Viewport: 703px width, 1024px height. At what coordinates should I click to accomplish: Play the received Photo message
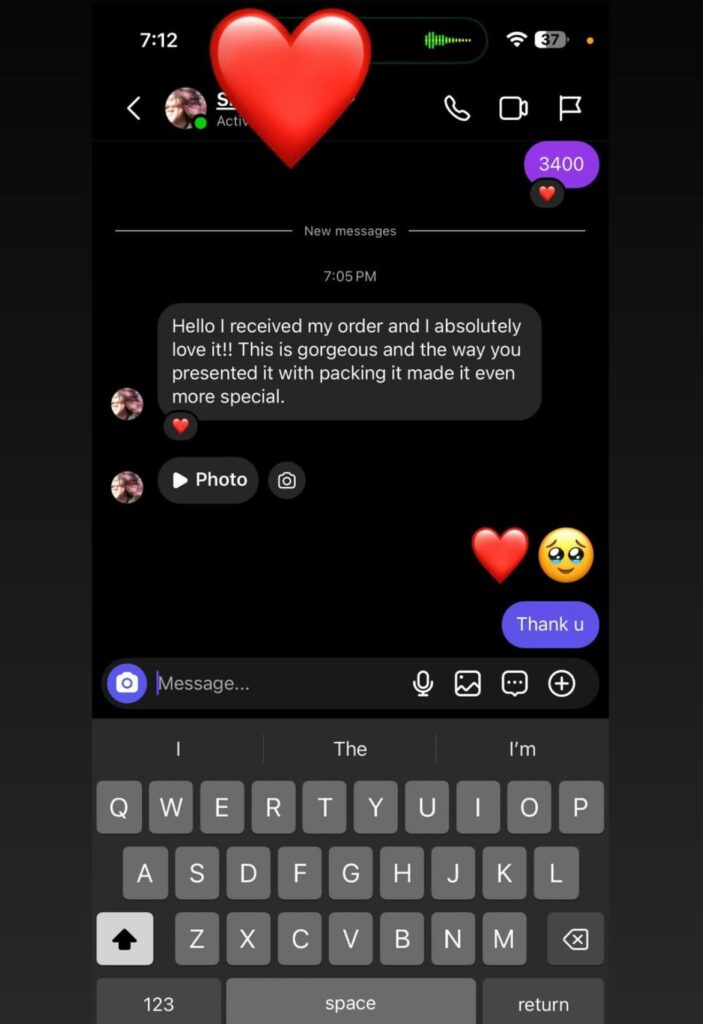click(x=209, y=480)
